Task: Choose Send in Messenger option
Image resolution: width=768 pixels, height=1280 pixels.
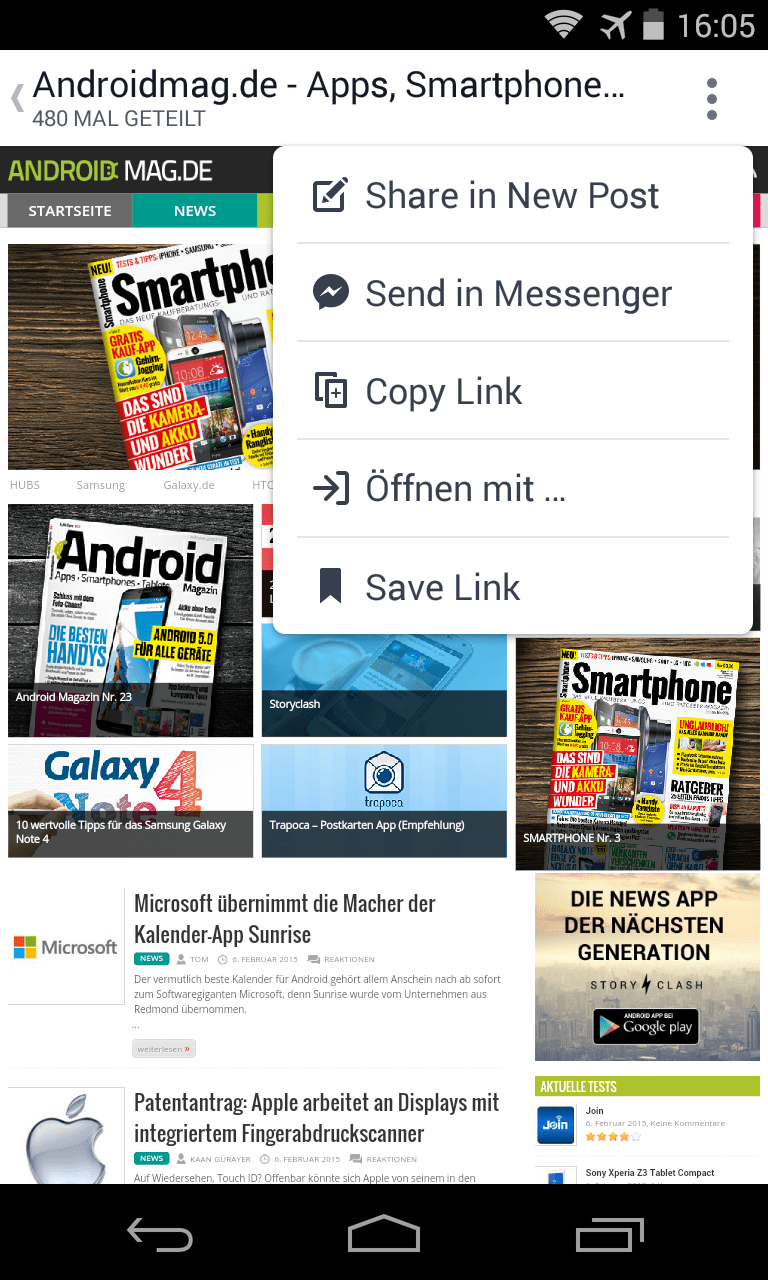Action: point(513,294)
